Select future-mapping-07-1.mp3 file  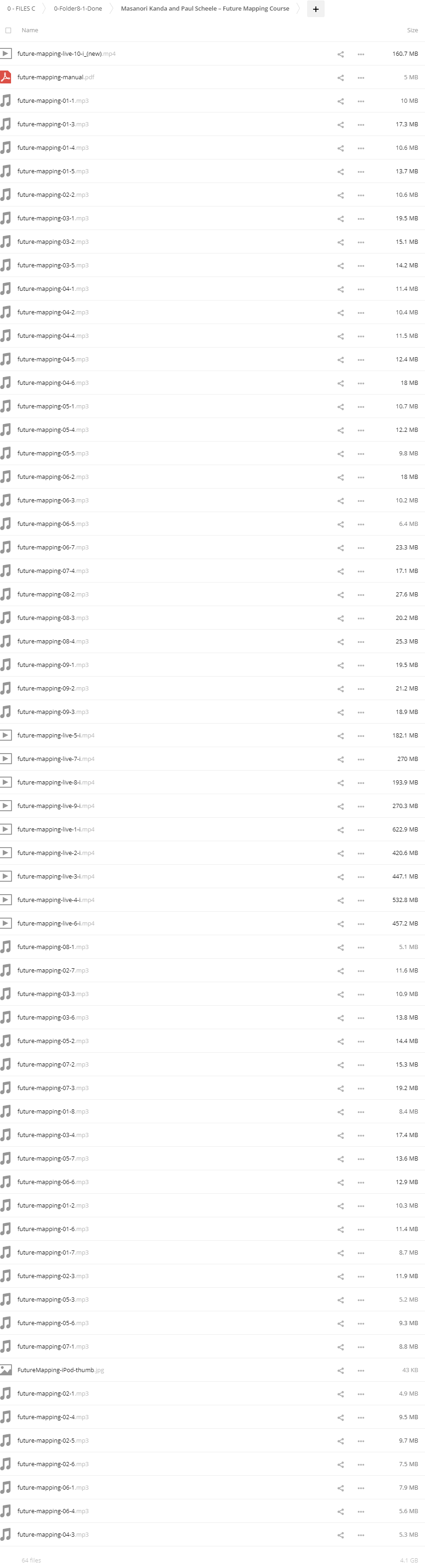[46, 1346]
